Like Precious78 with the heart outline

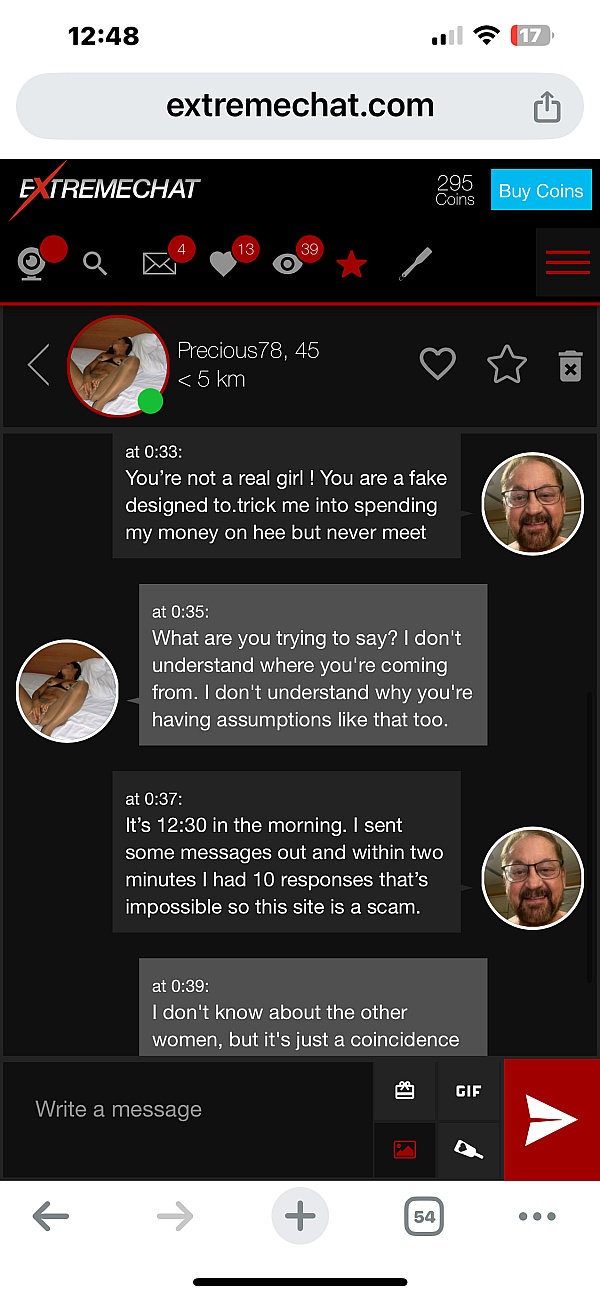pos(437,365)
